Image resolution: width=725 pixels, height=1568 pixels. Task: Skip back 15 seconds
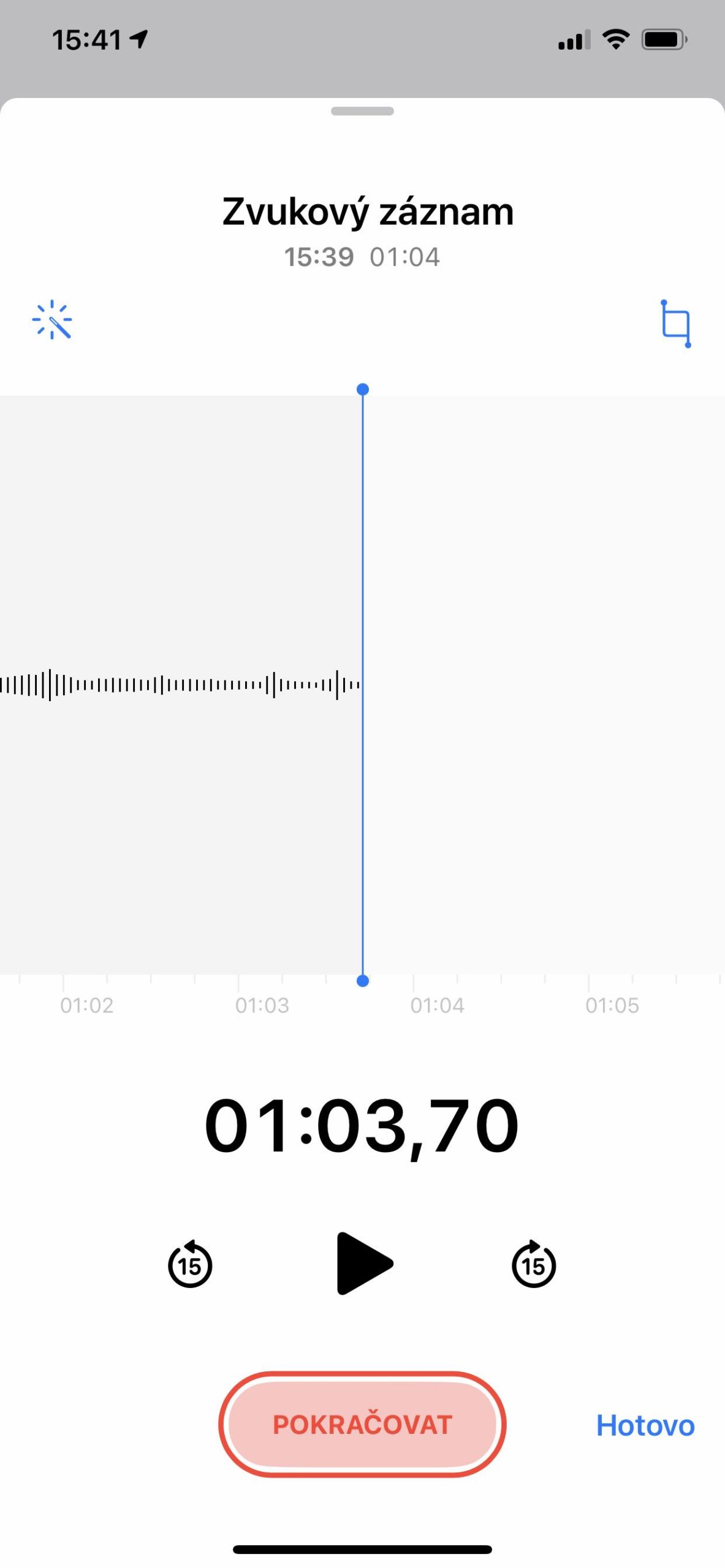coord(190,1264)
